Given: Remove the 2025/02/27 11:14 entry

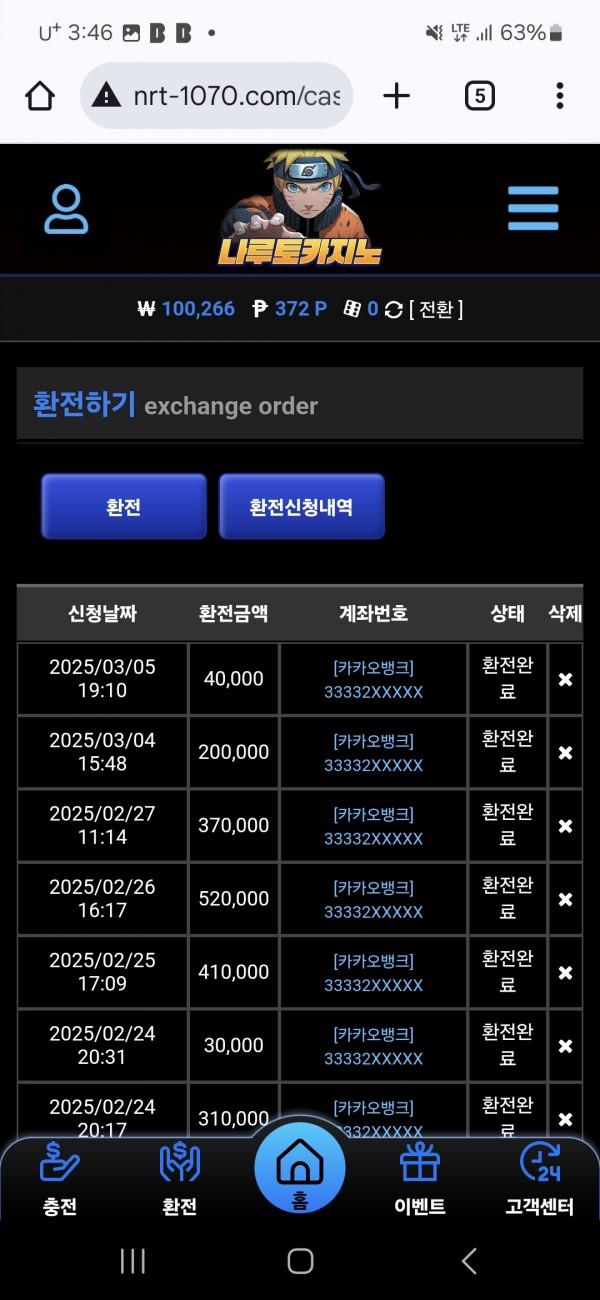Looking at the screenshot, I should coord(565,826).
